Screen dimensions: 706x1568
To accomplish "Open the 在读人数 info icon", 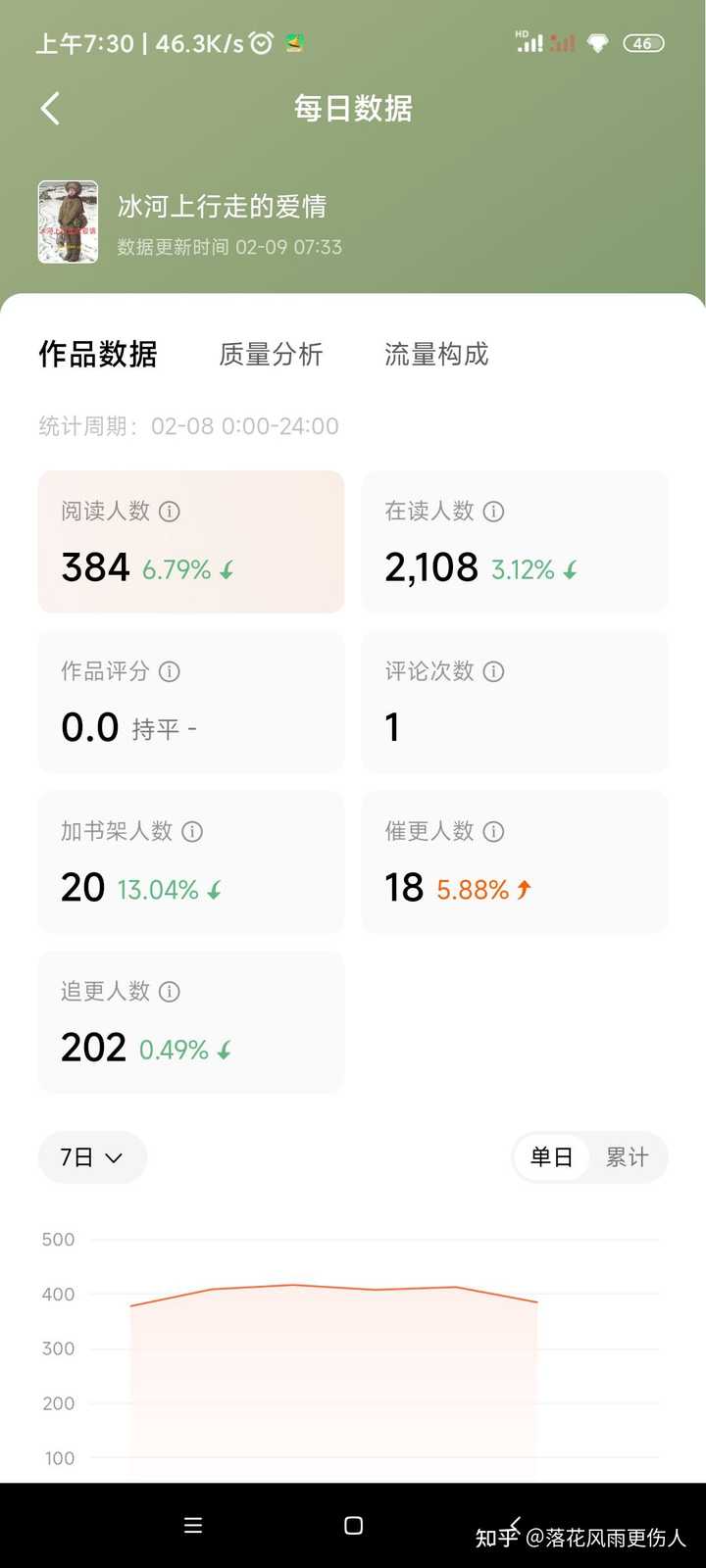I will 494,512.
